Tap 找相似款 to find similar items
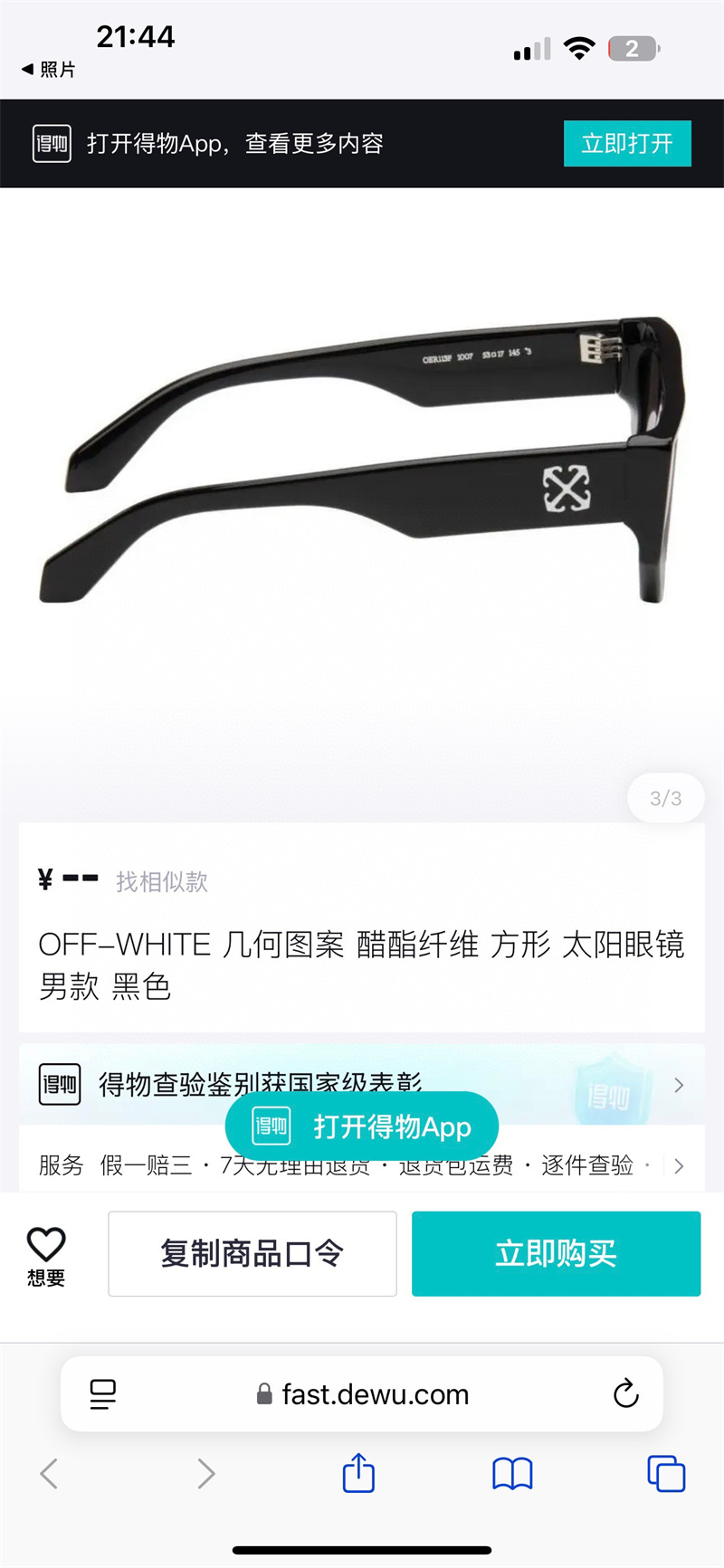The width and height of the screenshot is (724, 1568). coord(162,881)
